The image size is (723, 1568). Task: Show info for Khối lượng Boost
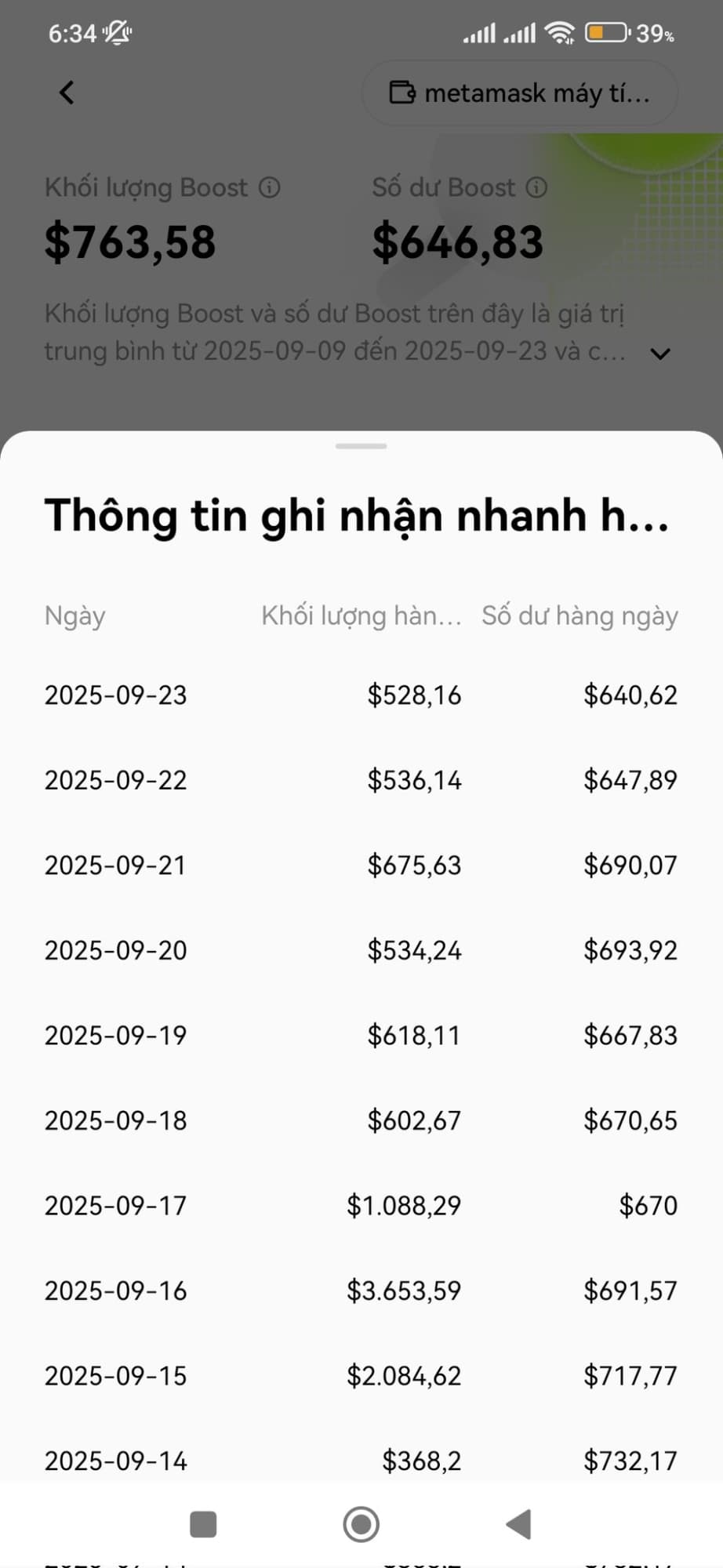[270, 188]
